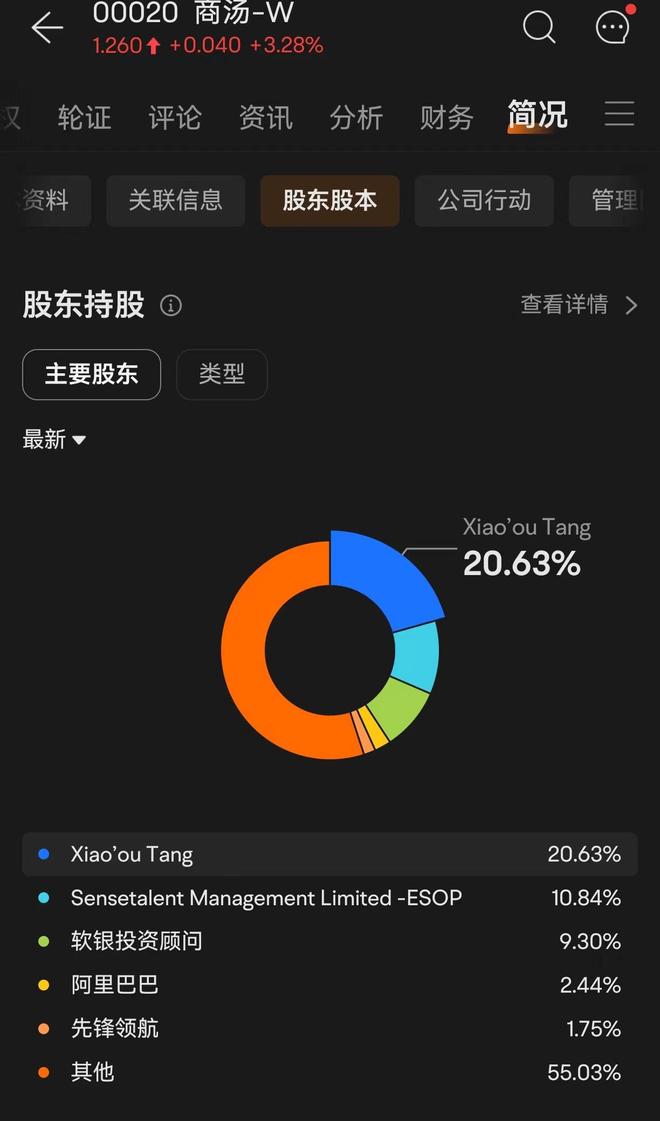Image resolution: width=660 pixels, height=1121 pixels.
Task: Switch to the 财务 tab
Action: tap(446, 117)
